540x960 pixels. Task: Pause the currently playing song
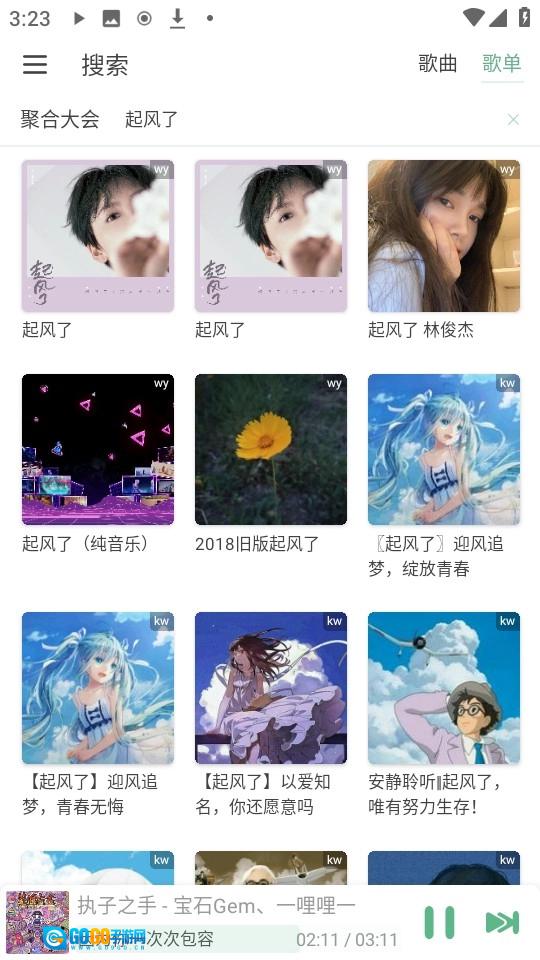[x=440, y=922]
